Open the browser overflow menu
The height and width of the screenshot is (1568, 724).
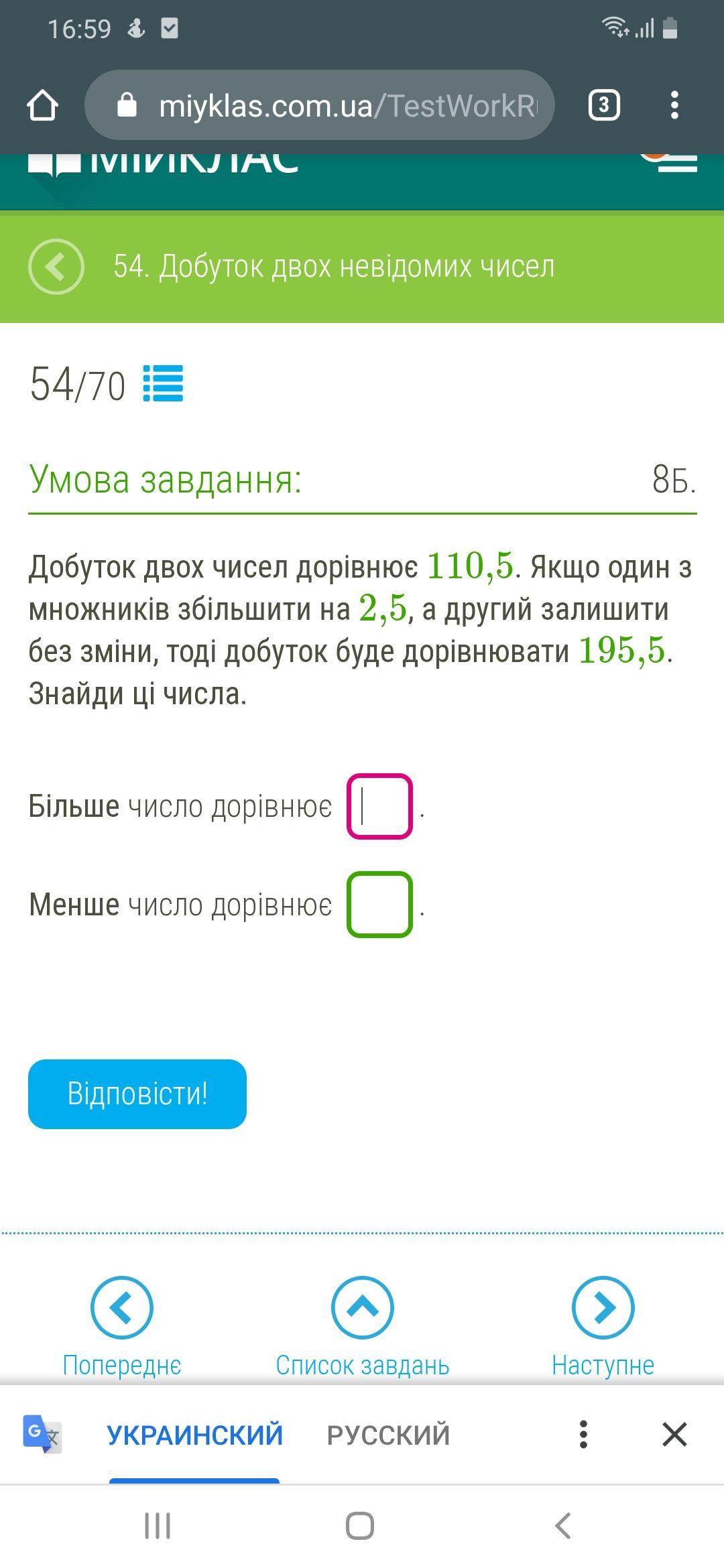674,105
